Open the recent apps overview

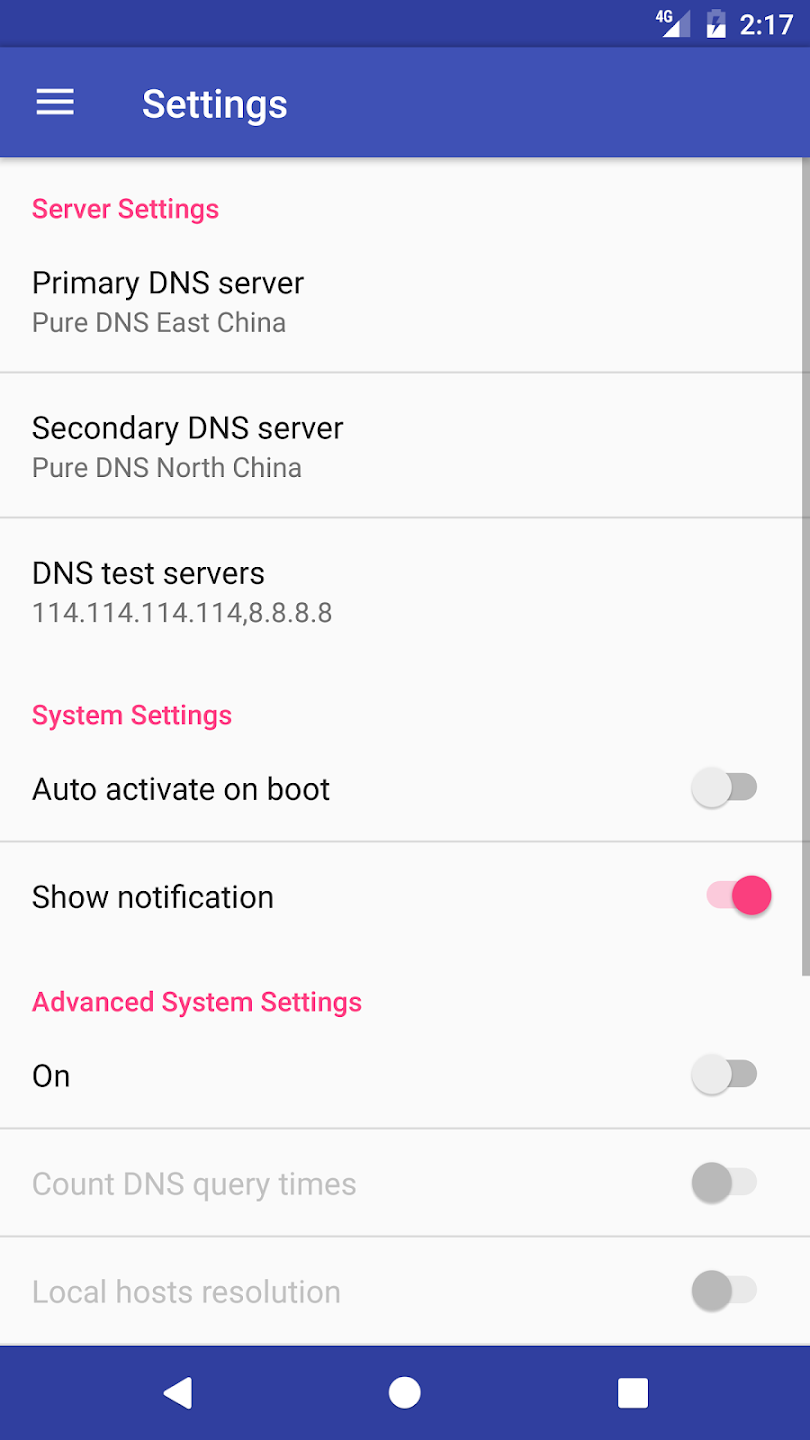(x=633, y=1392)
